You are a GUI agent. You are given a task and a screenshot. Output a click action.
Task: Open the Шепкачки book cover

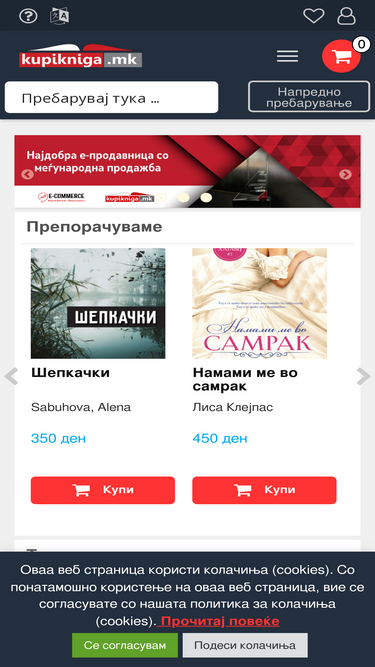[x=98, y=303]
